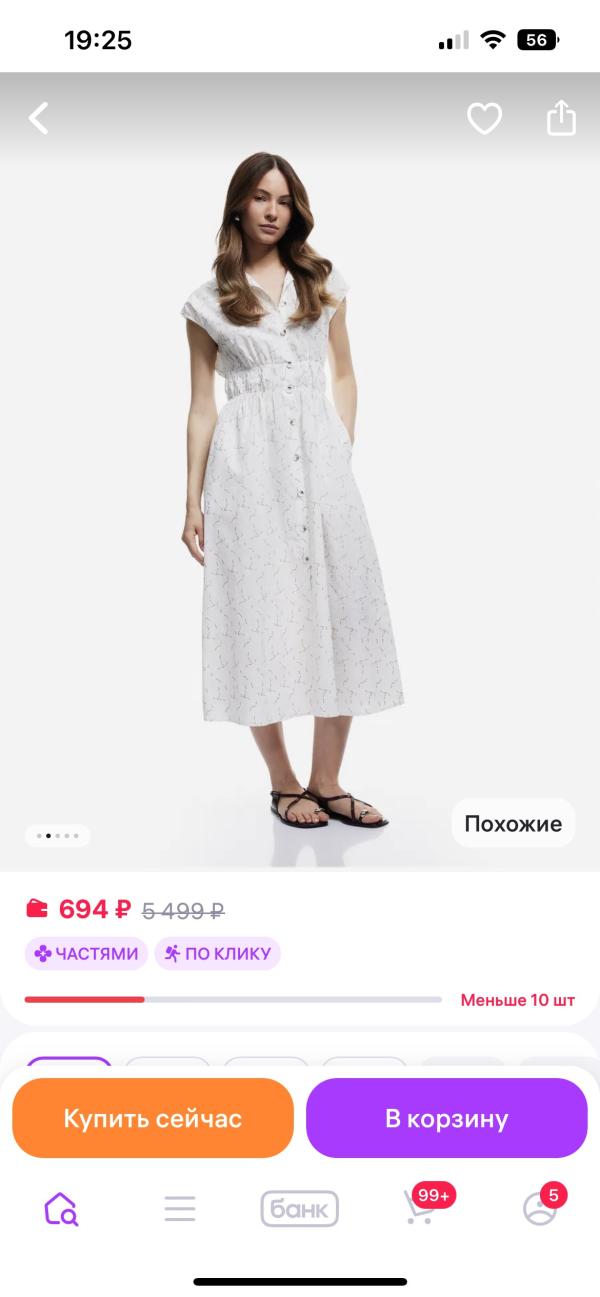Switch to the банк tab
The width and height of the screenshot is (600, 1297).
tap(299, 1209)
